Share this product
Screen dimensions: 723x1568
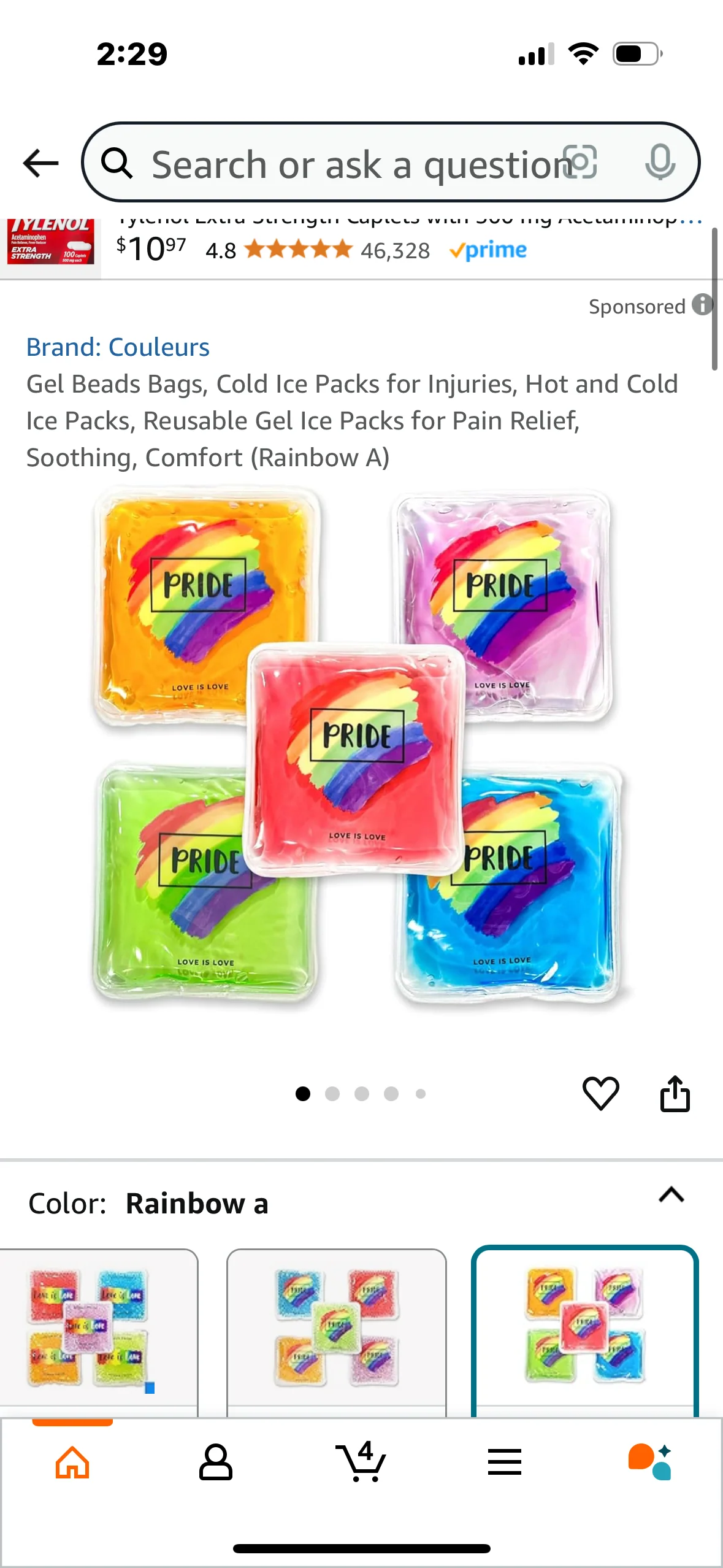coord(675,1093)
